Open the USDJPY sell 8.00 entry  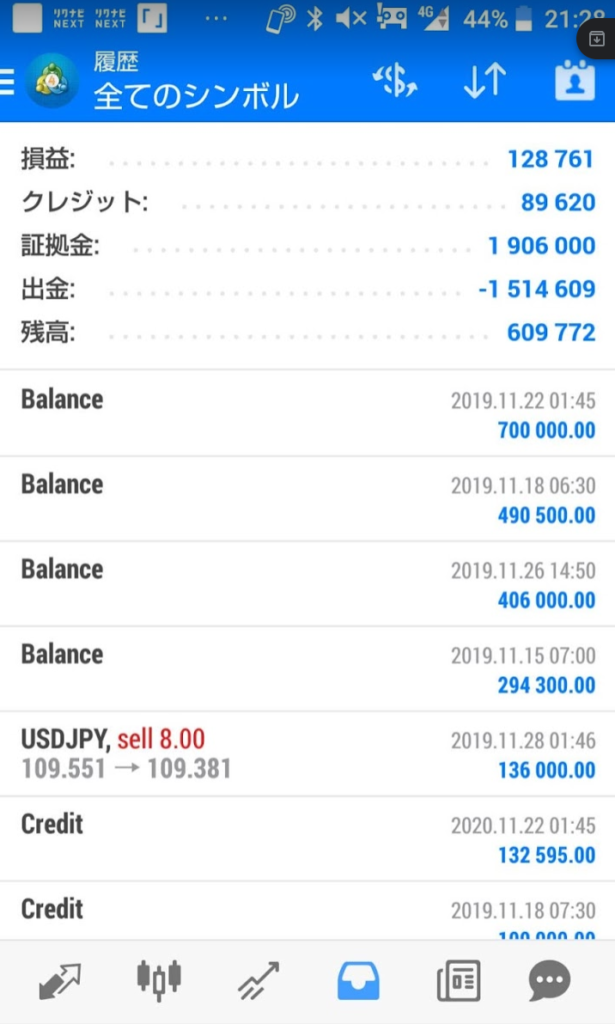pos(308,754)
